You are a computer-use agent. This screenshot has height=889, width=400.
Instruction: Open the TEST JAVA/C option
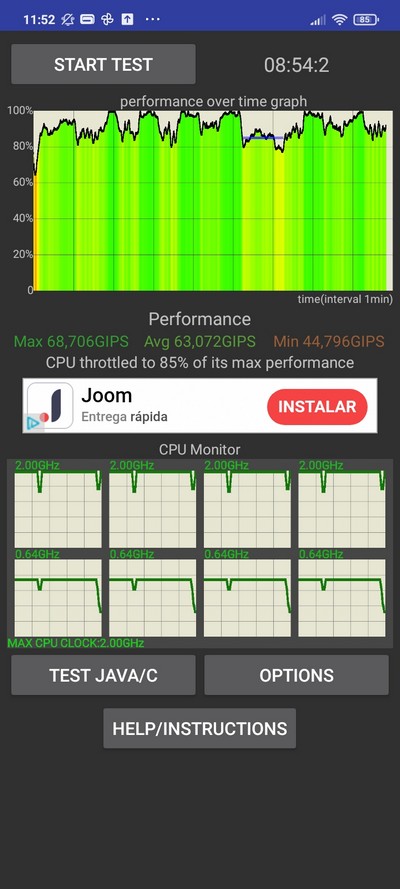coord(103,675)
